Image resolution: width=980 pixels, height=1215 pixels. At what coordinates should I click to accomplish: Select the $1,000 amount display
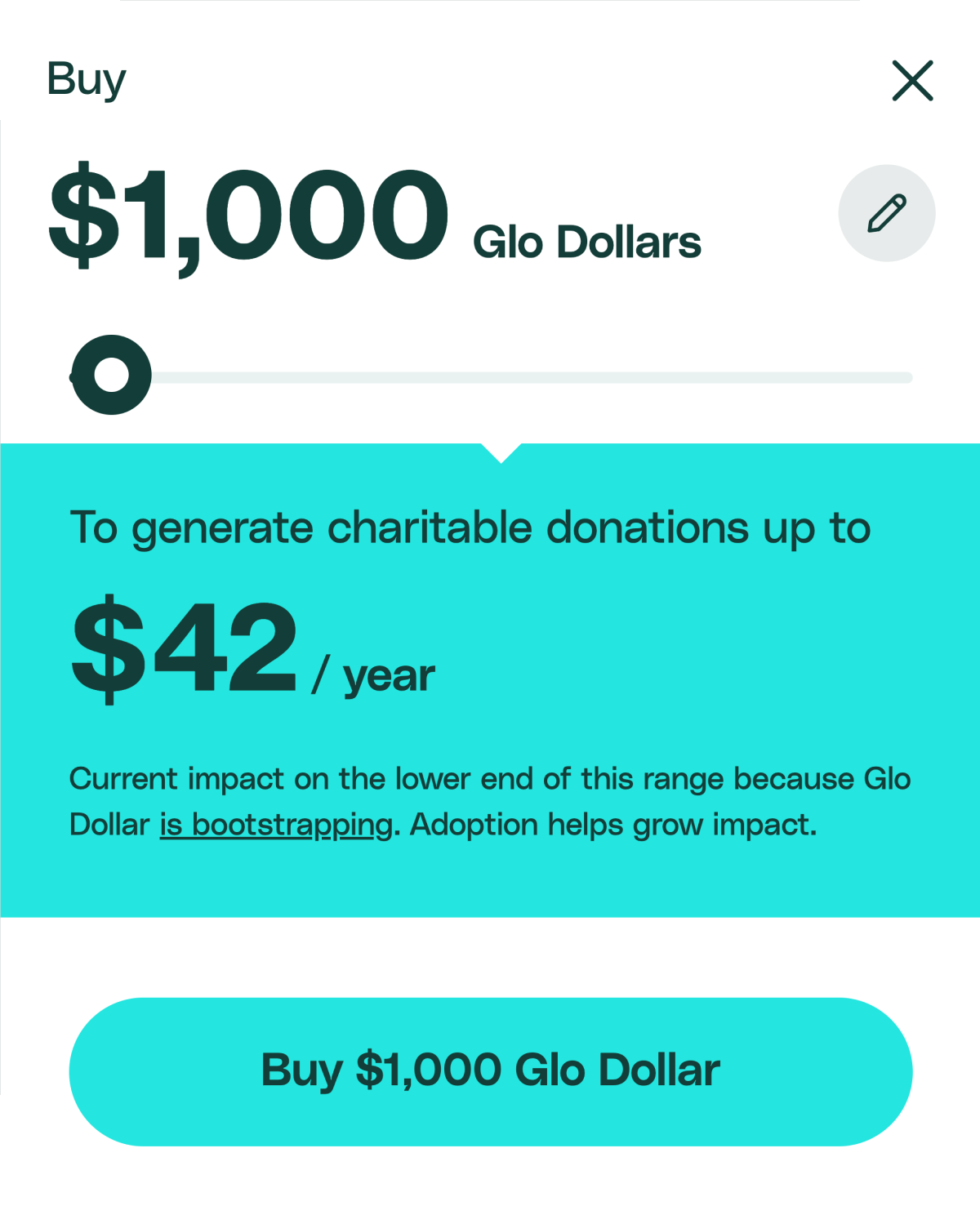[x=245, y=214]
